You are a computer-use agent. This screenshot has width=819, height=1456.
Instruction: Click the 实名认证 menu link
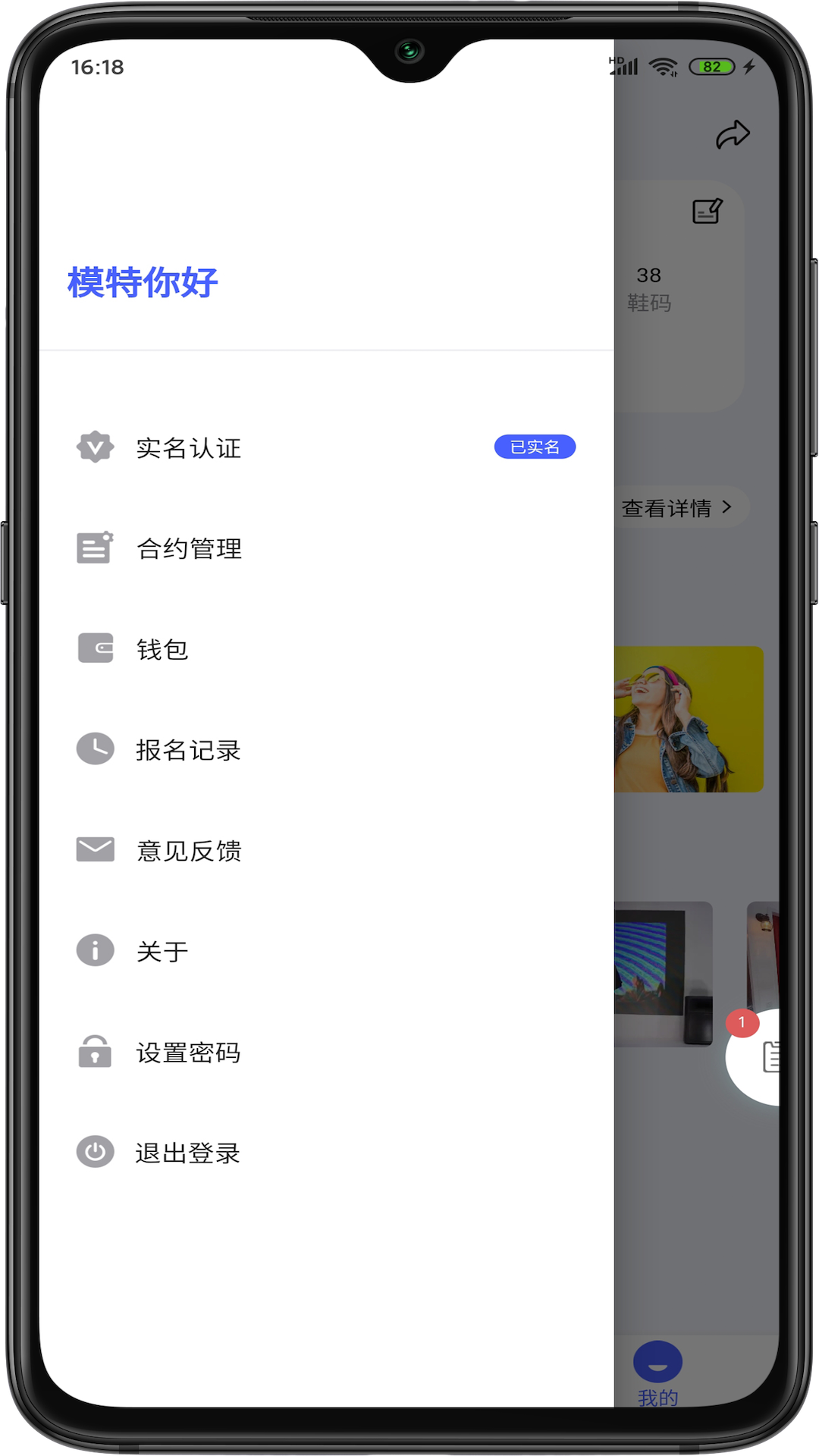click(x=187, y=447)
